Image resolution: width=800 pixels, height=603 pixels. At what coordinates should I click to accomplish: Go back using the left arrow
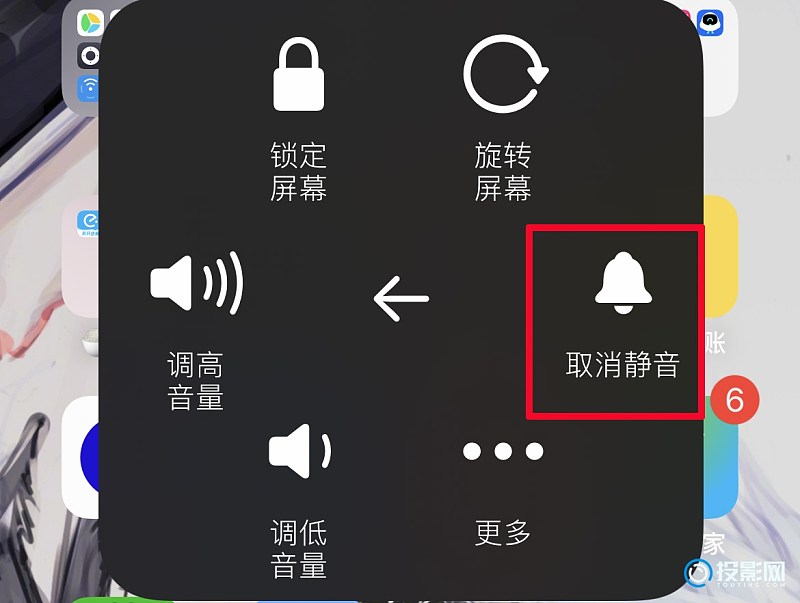click(x=400, y=298)
